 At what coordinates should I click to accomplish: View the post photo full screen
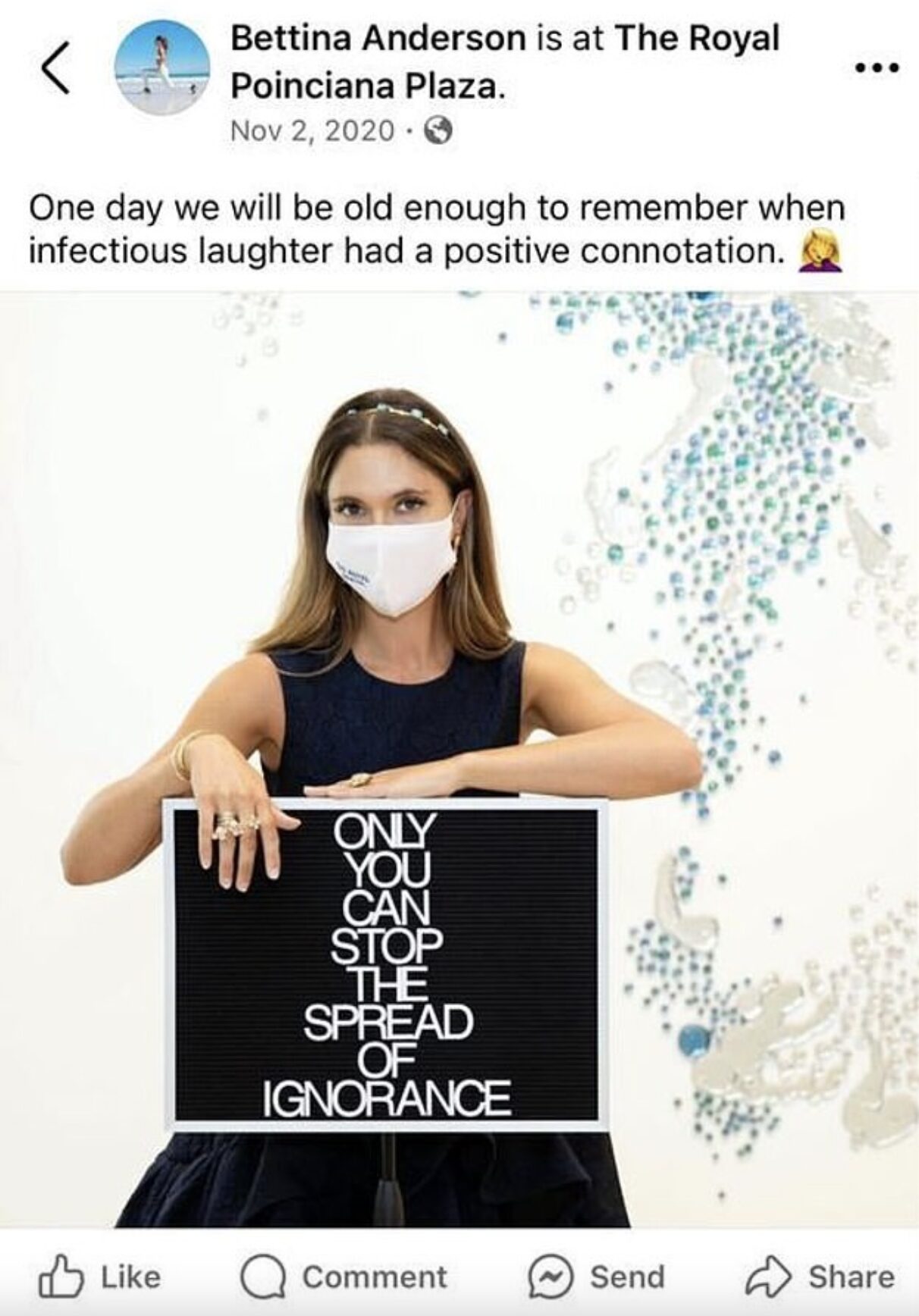459,758
